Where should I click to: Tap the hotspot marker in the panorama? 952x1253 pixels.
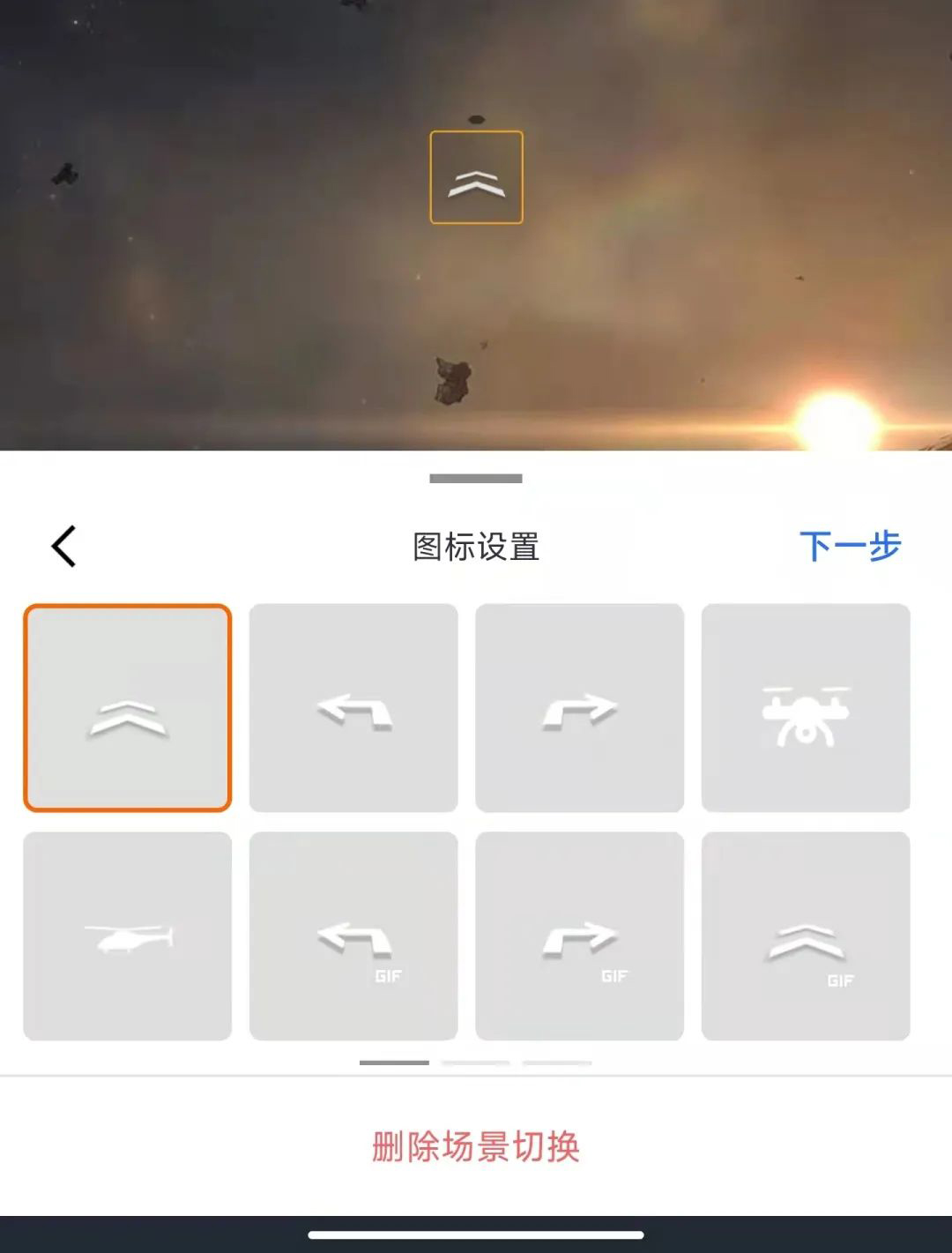click(476, 177)
